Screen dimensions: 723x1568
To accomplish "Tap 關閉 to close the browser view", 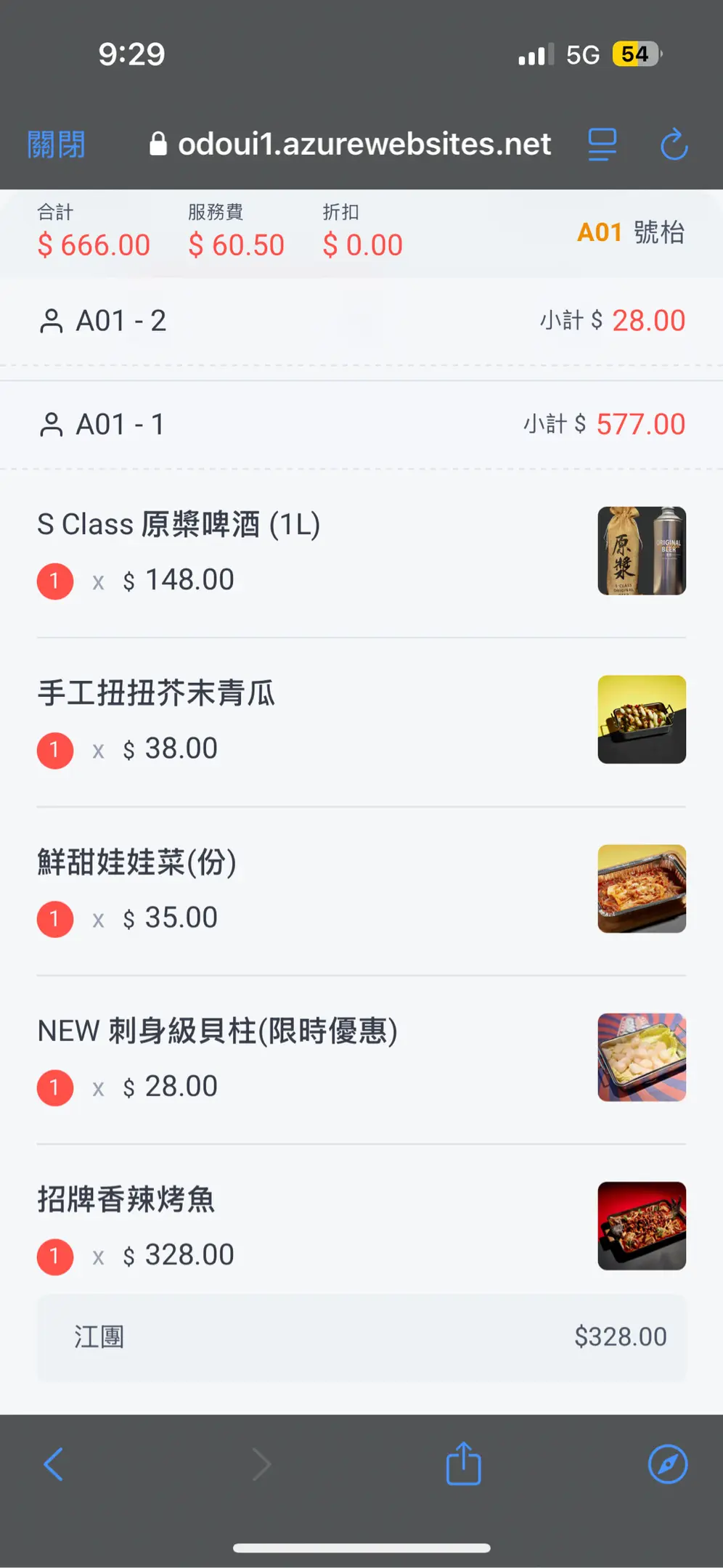I will [x=56, y=144].
